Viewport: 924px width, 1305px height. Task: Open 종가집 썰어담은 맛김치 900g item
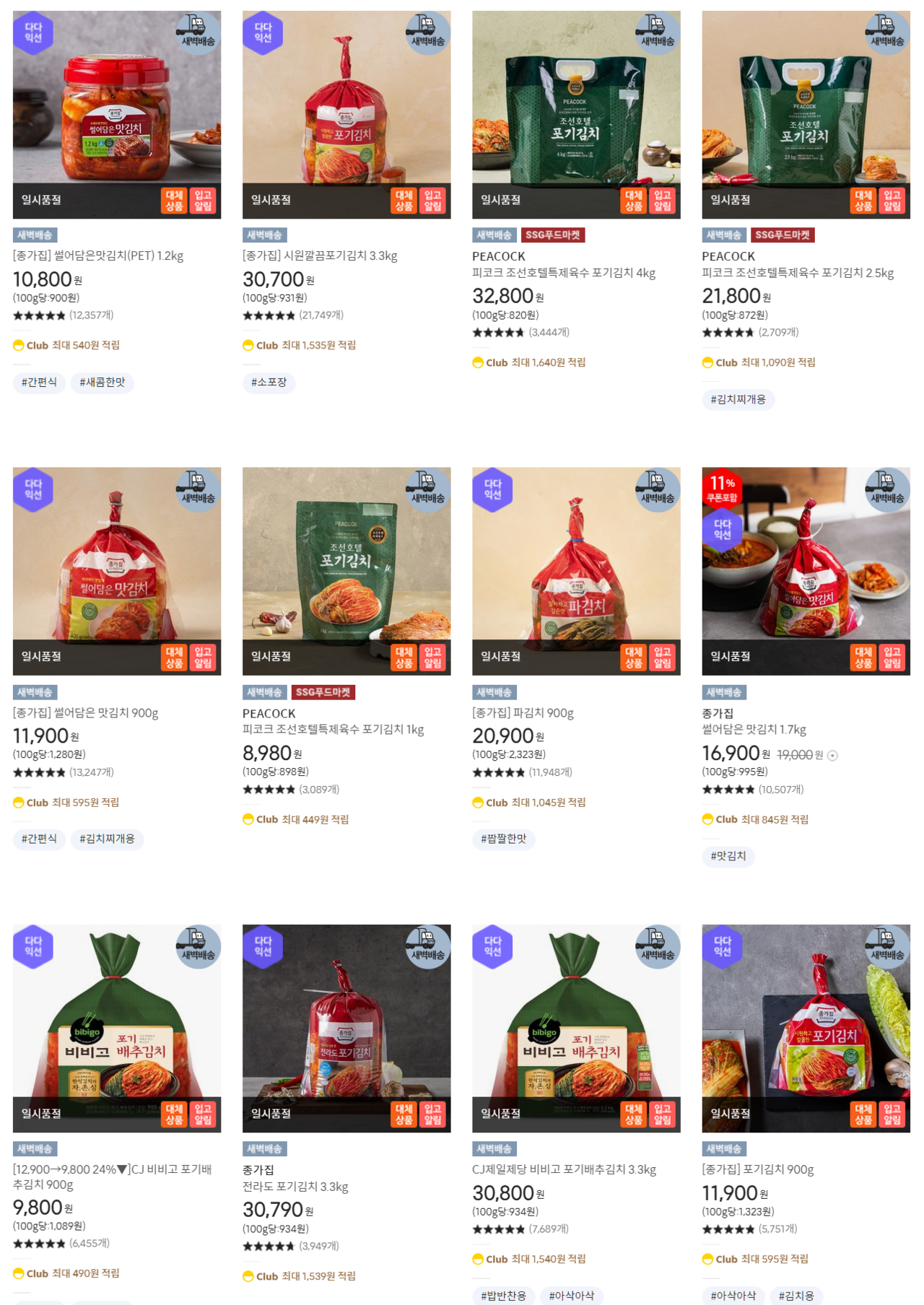pos(86,713)
